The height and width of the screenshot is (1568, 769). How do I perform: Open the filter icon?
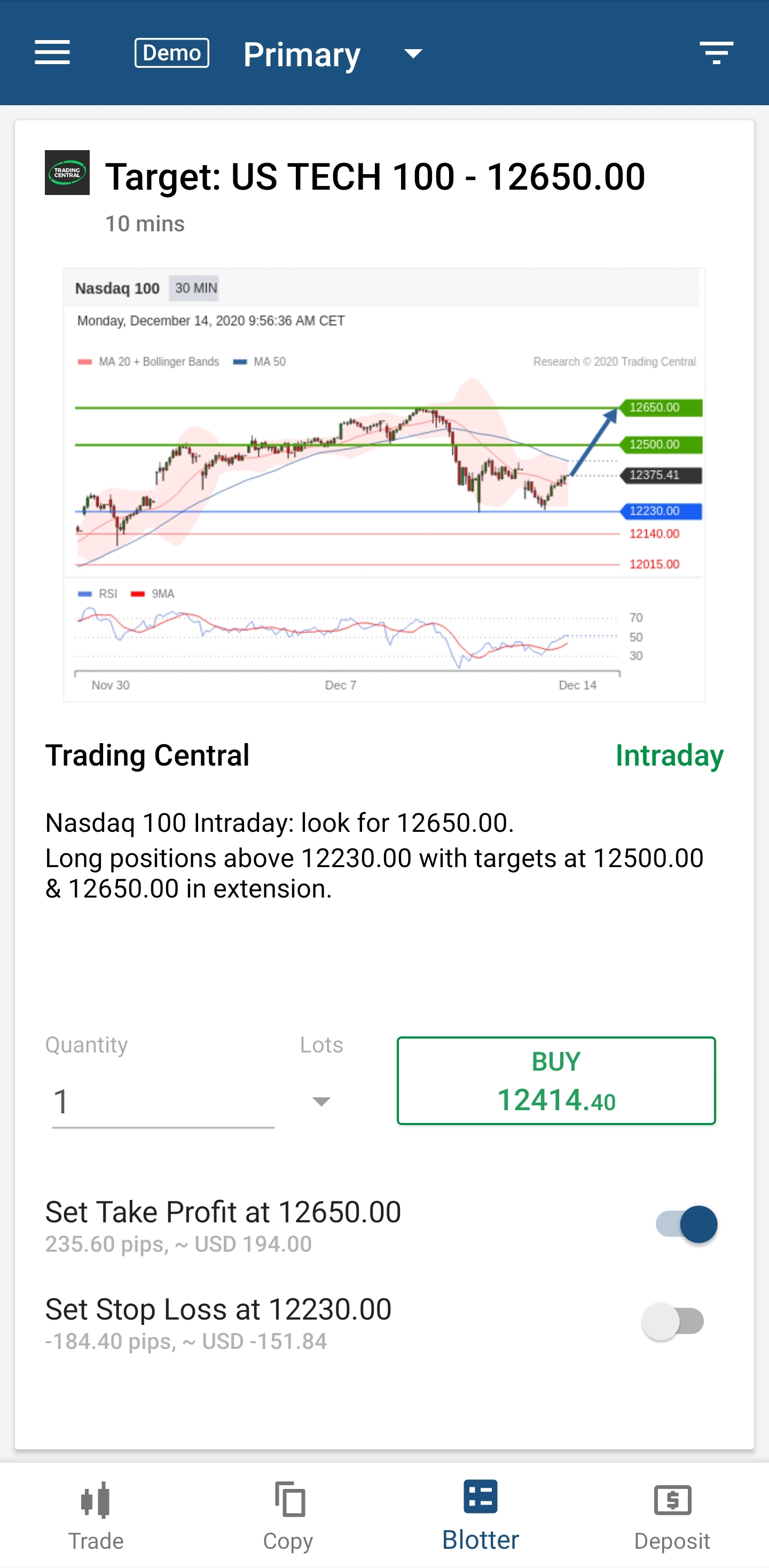tap(716, 53)
